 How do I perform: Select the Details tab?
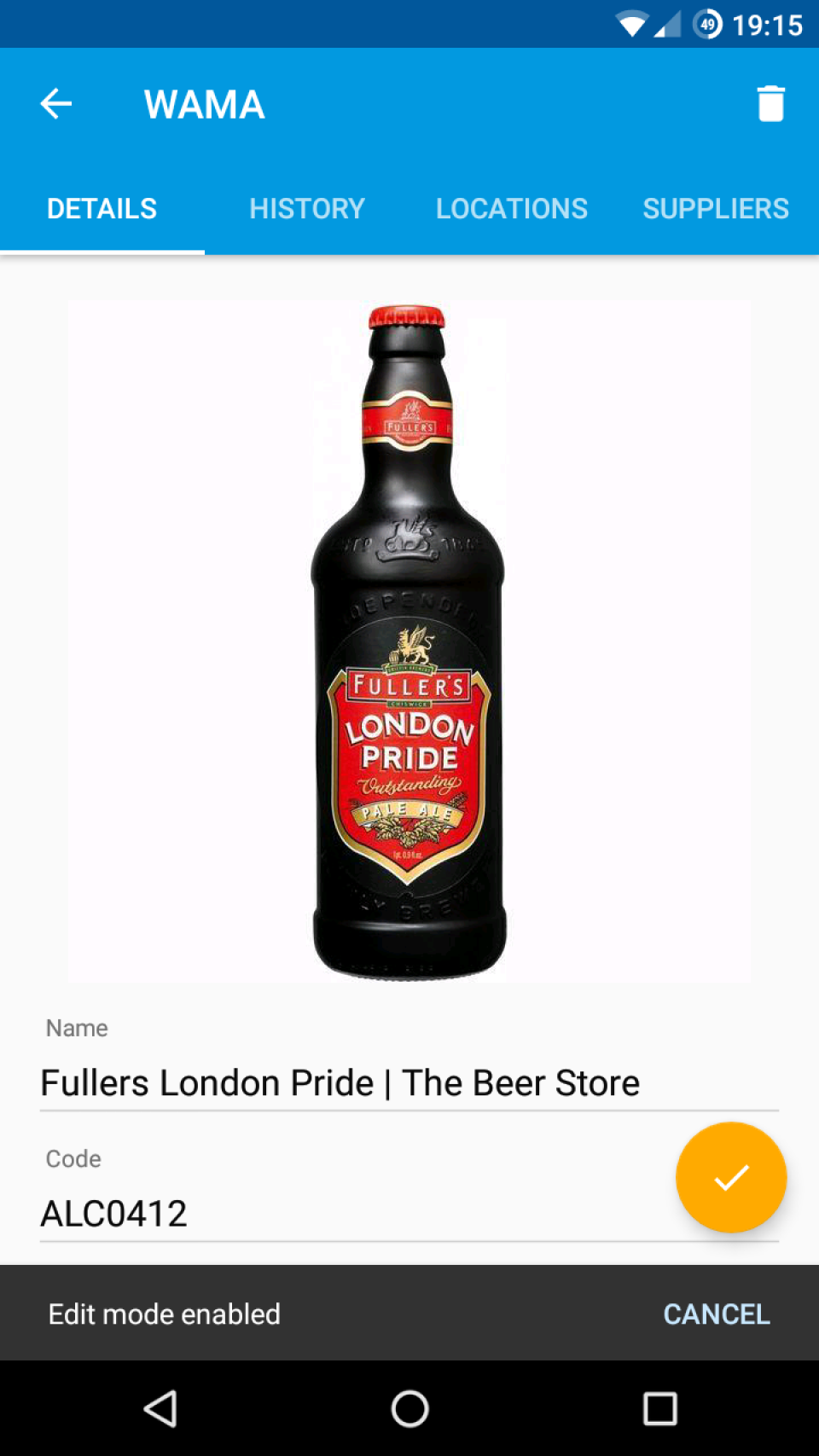point(102,209)
